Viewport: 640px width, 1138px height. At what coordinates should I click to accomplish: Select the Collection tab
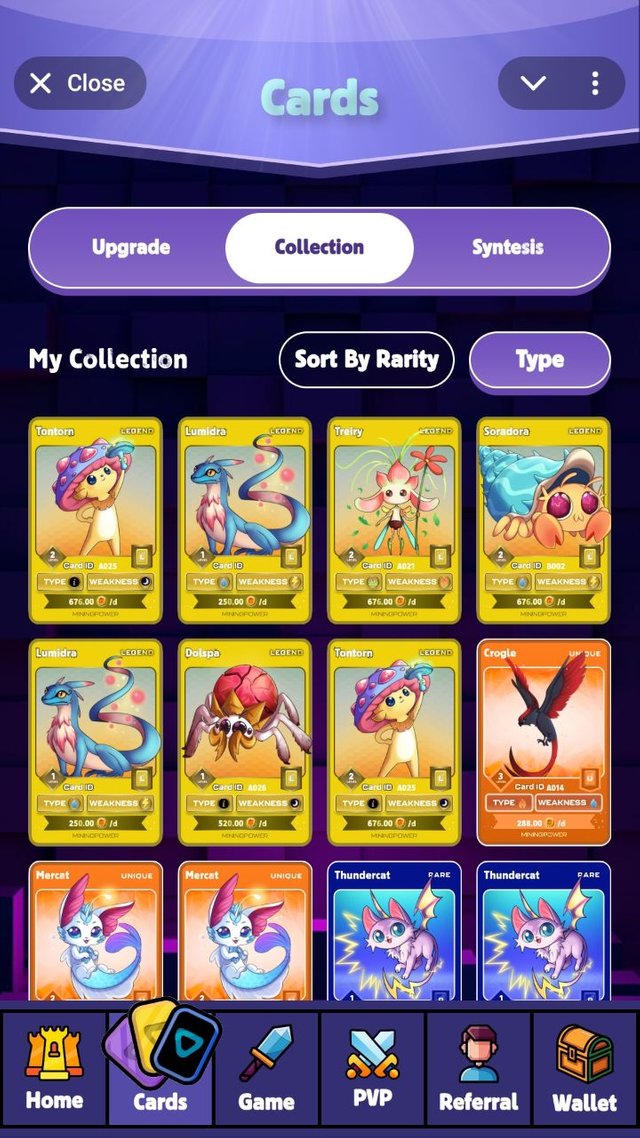pos(319,247)
